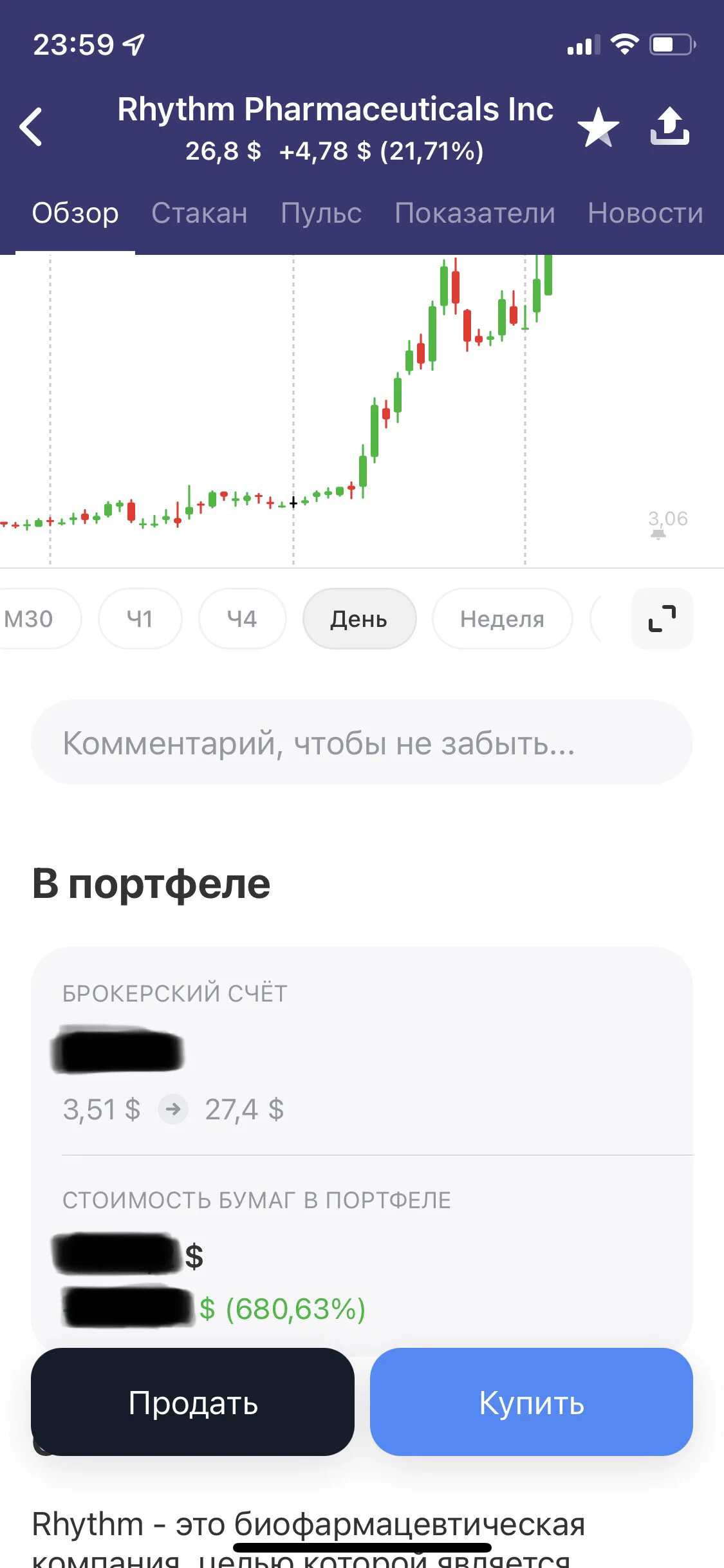
Task: Tap Продать to sell shares
Action: (192, 1402)
